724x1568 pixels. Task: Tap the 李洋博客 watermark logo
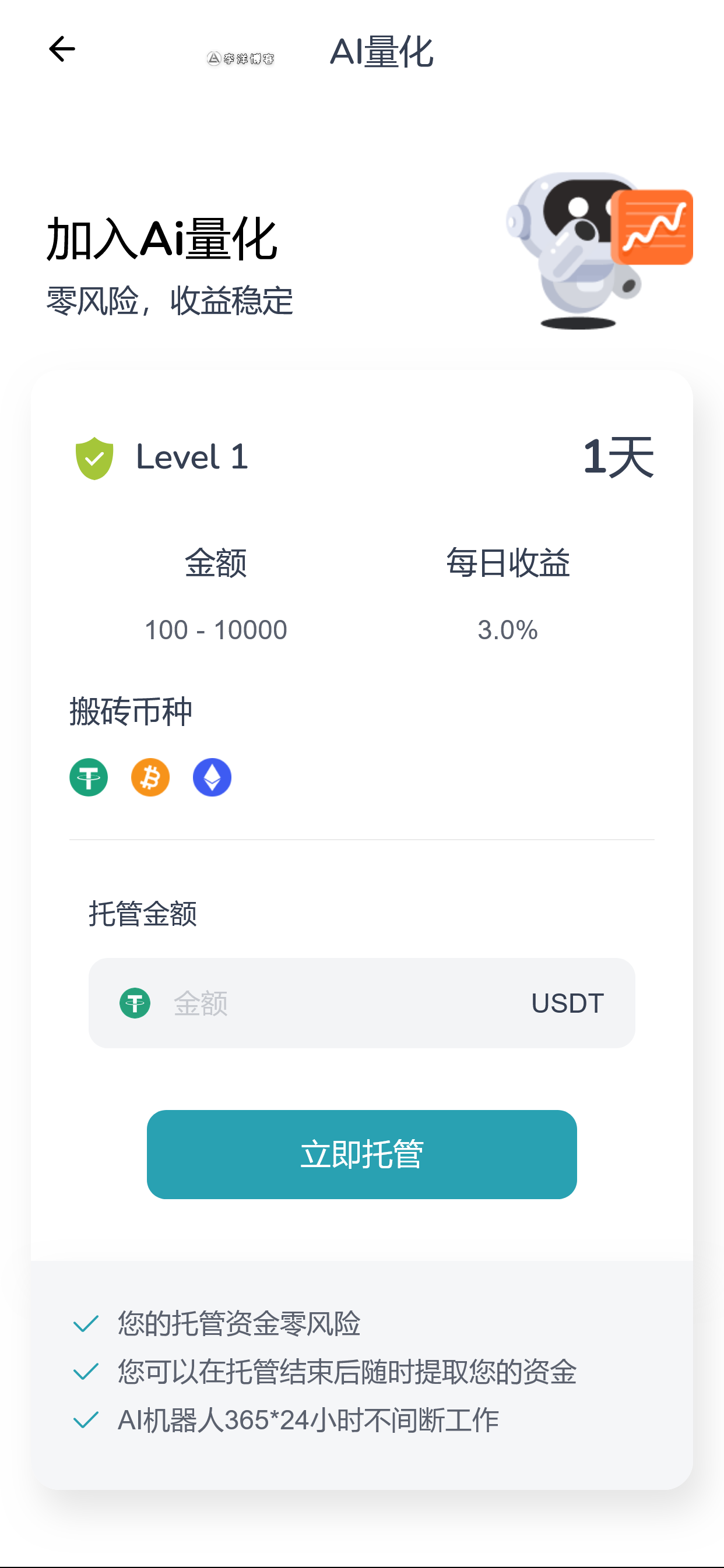click(x=241, y=59)
